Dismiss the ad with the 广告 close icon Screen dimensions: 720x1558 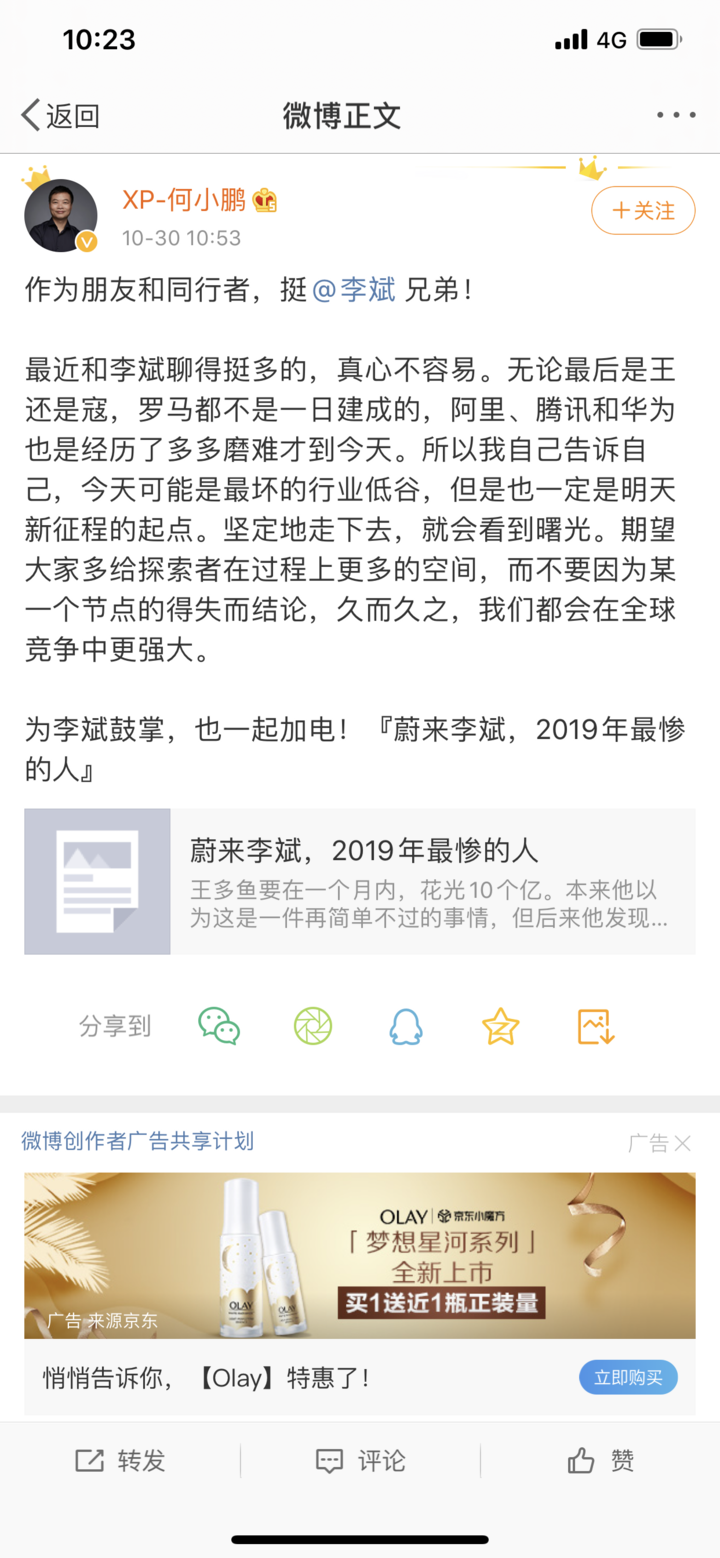682,1143
